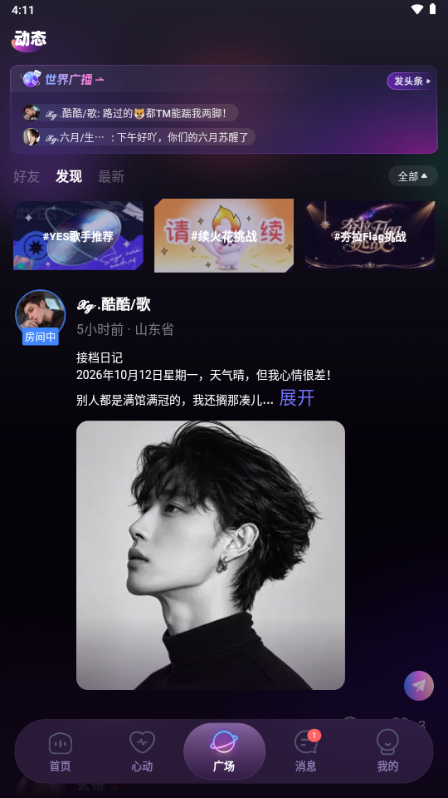Screen dimensions: 448x798
Task: Expand the post text with 展开
Action: [x=296, y=398]
